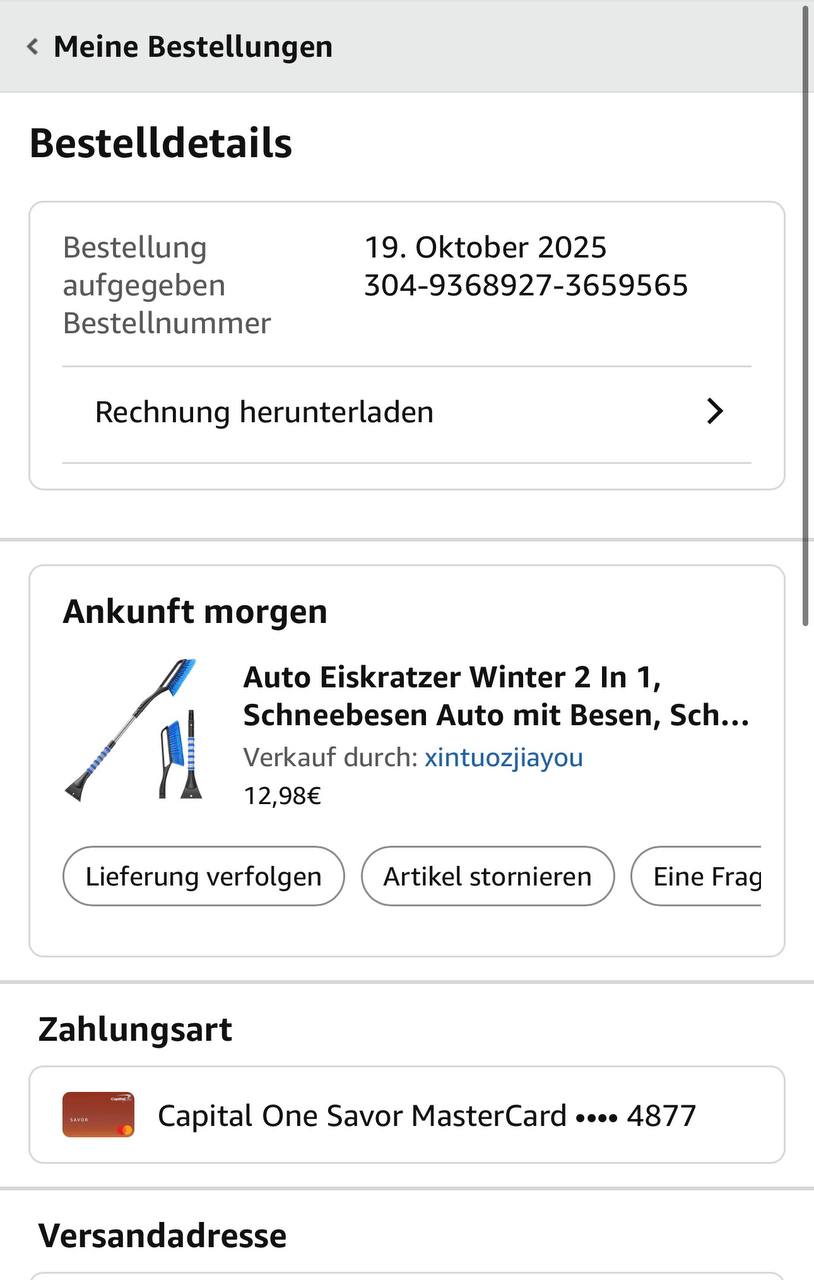Go back to Meine Bestellungen
The width and height of the screenshot is (814, 1280).
click(x=180, y=47)
